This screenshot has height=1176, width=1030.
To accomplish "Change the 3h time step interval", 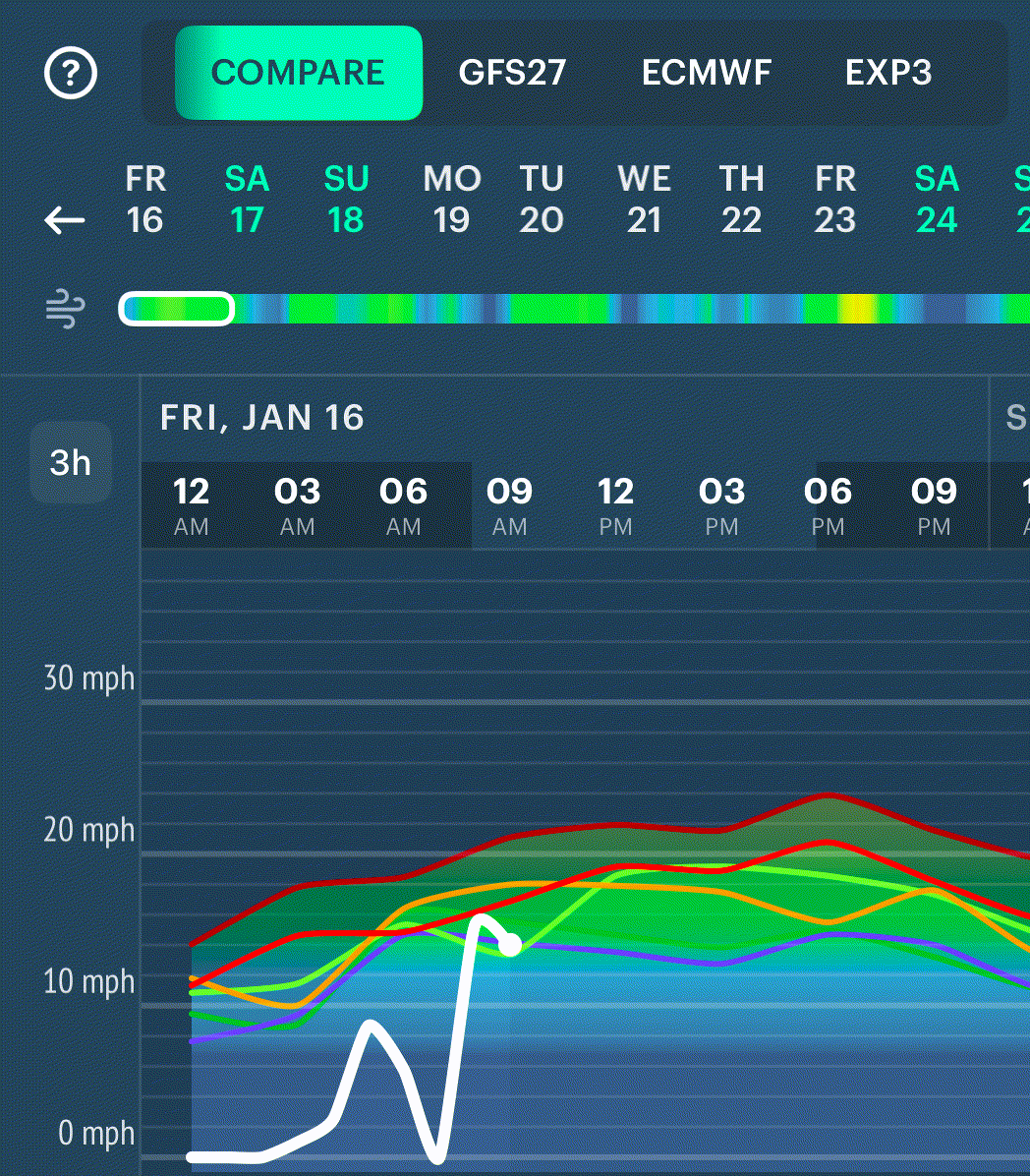I will [71, 462].
